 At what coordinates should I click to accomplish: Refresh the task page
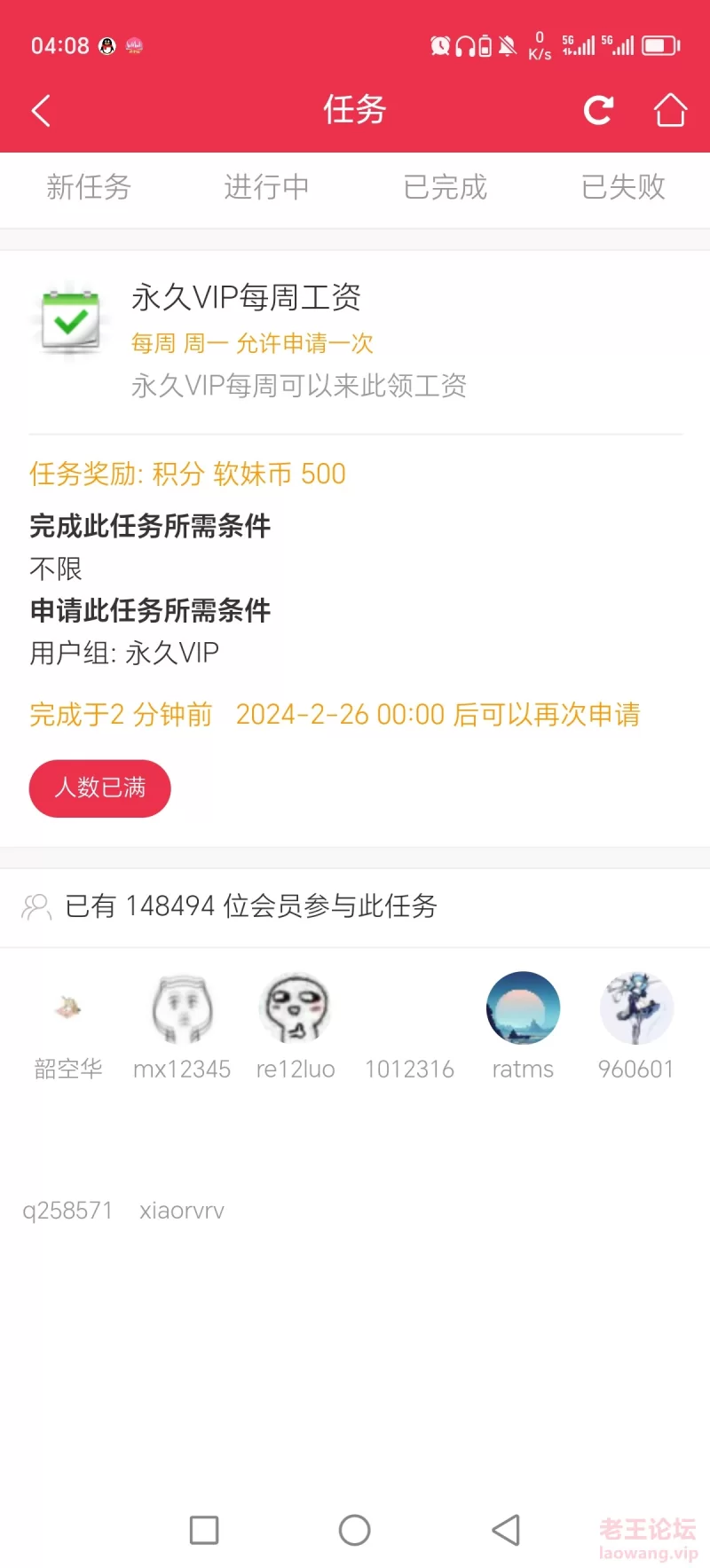tap(598, 110)
